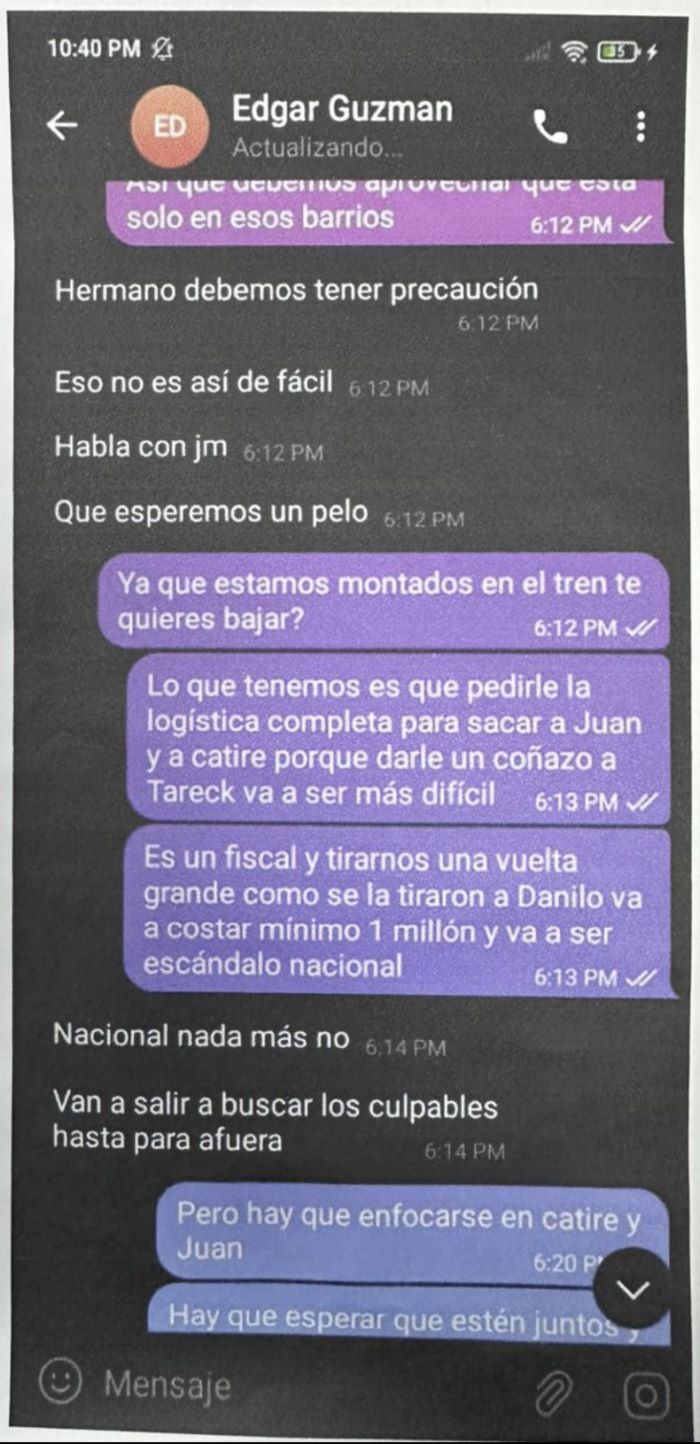Attach a file with the paperclip

click(x=553, y=1391)
